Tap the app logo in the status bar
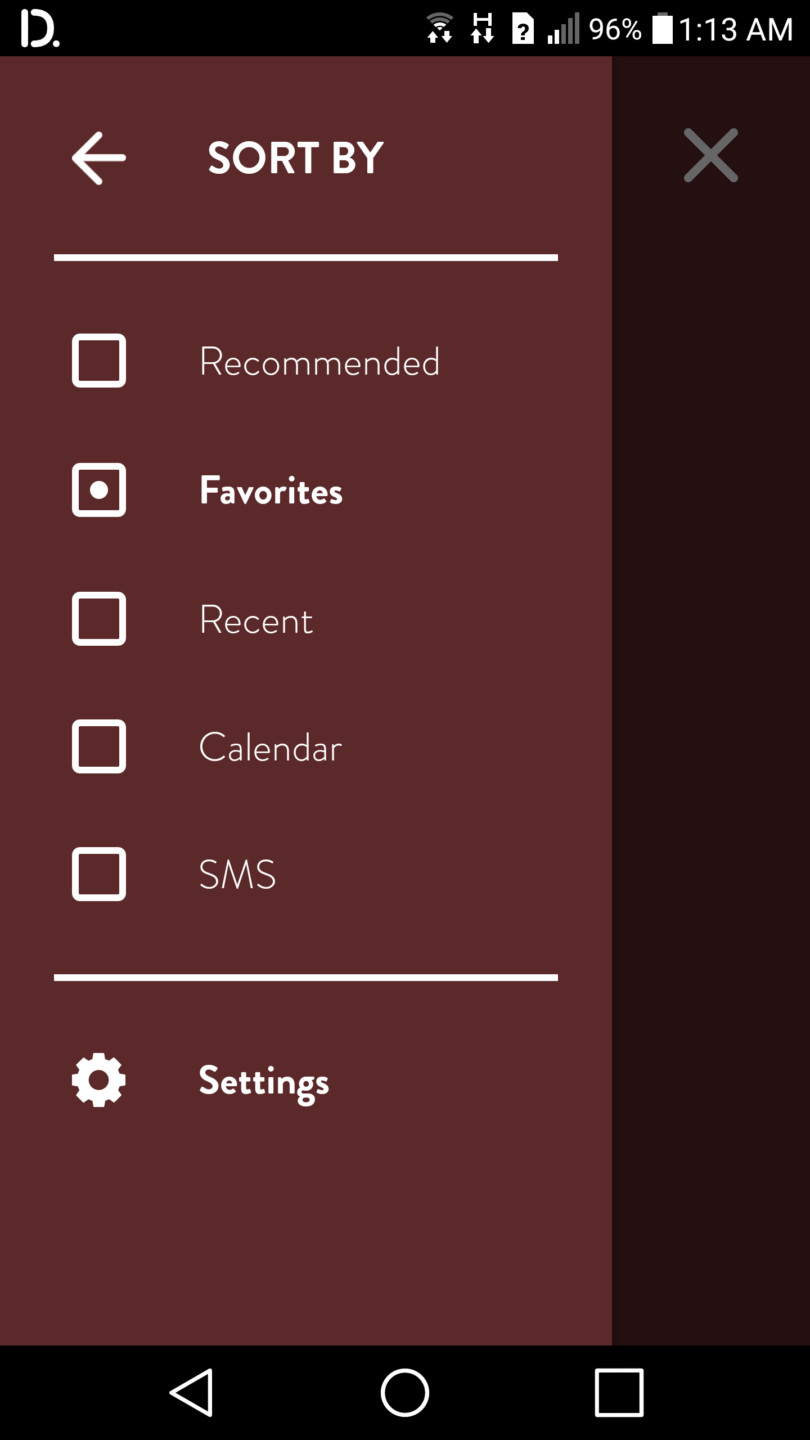 [x=40, y=29]
